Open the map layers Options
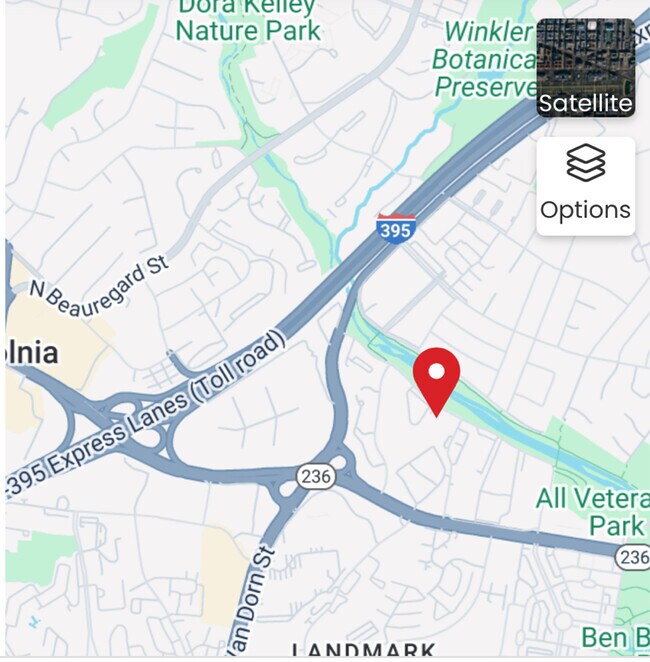The width and height of the screenshot is (650, 662). [x=586, y=186]
